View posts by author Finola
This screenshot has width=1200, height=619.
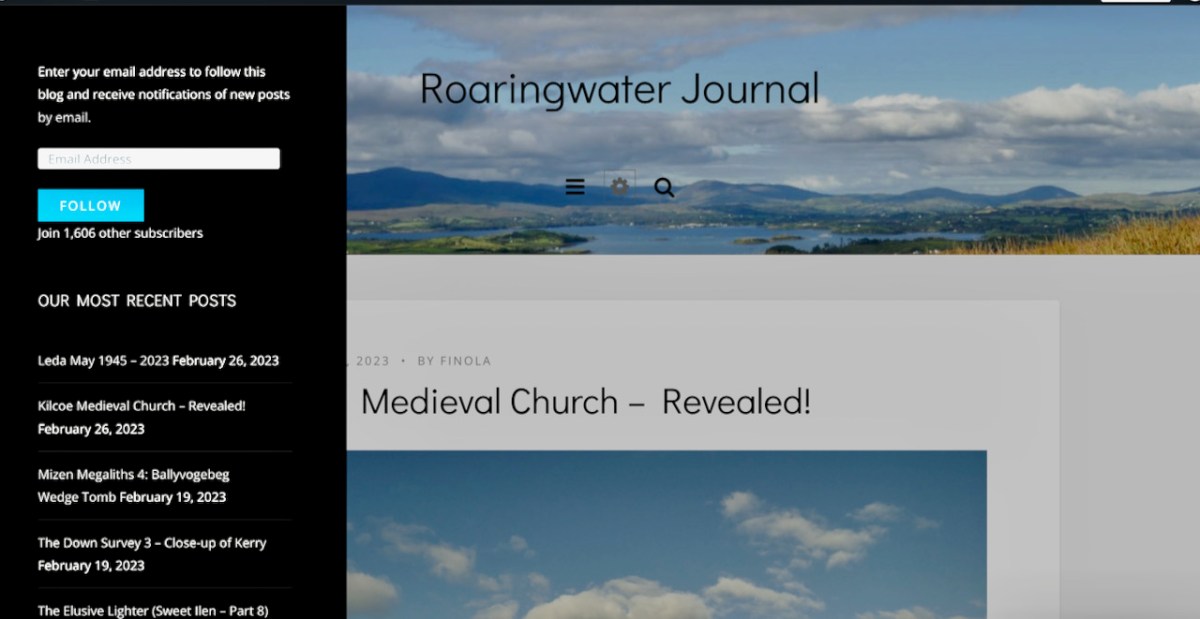pyautogui.click(x=465, y=361)
